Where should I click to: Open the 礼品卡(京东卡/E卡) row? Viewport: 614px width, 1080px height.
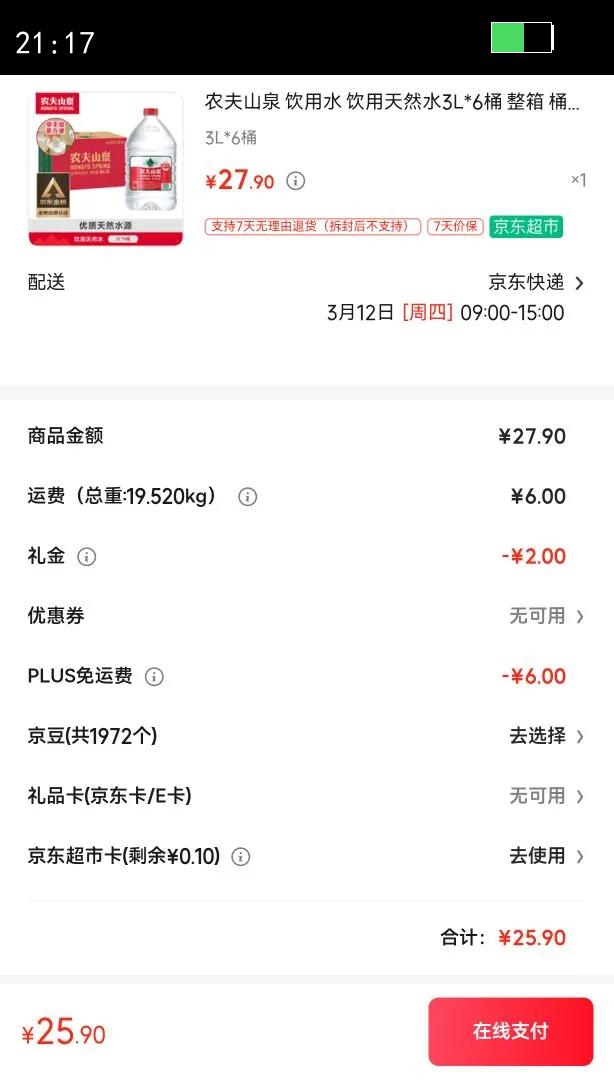546,796
